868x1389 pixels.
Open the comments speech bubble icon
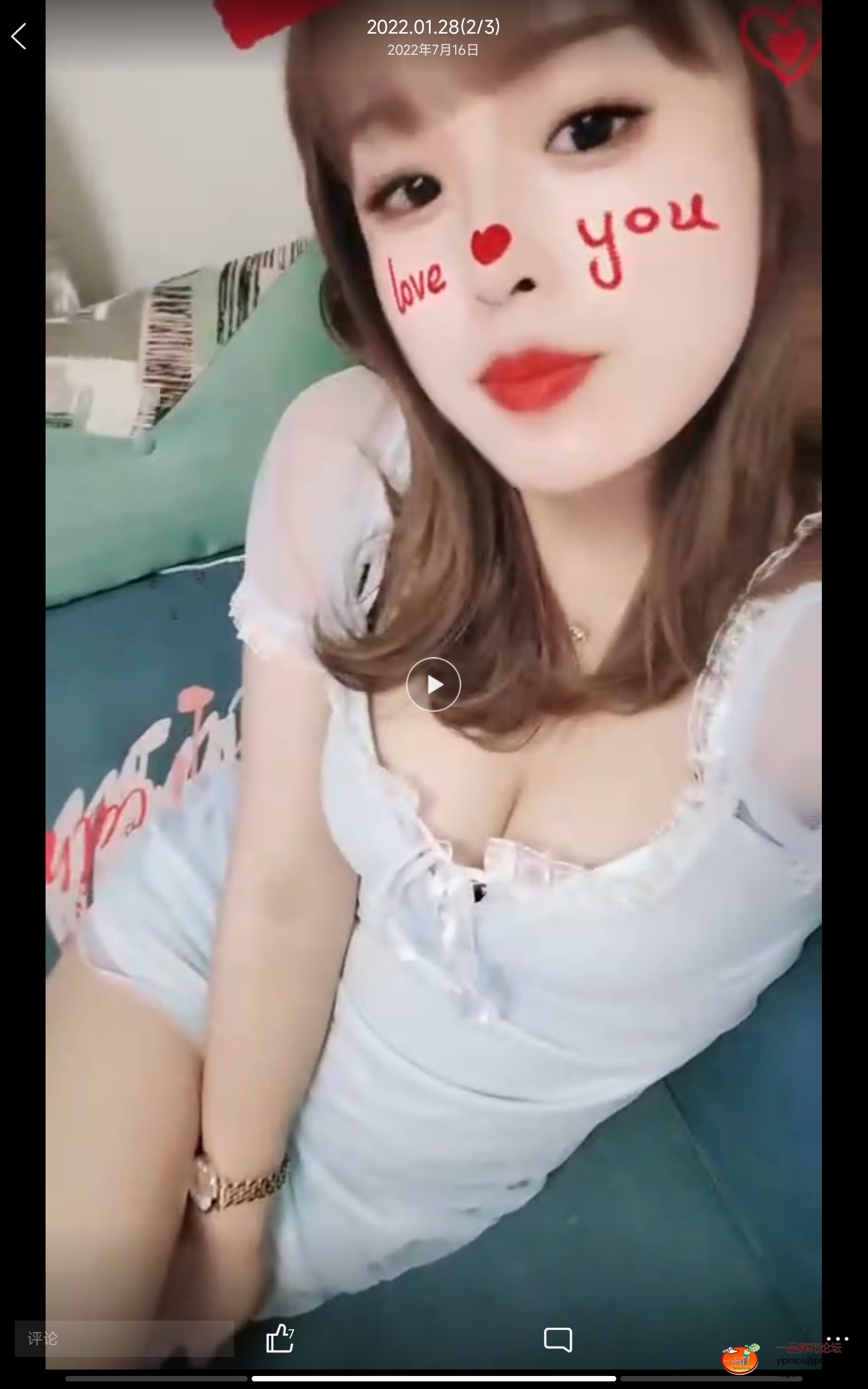558,1340
